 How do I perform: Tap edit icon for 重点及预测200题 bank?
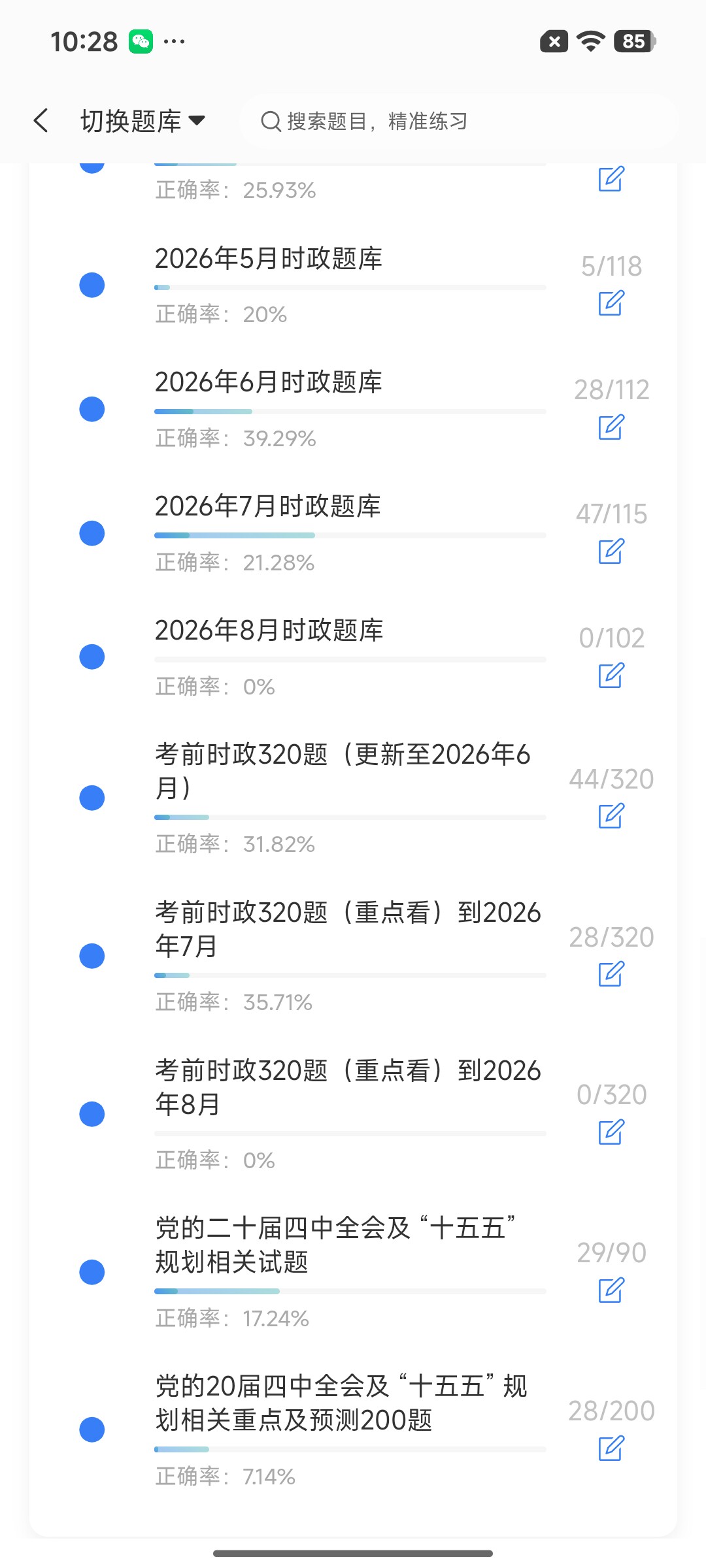pyautogui.click(x=611, y=1448)
